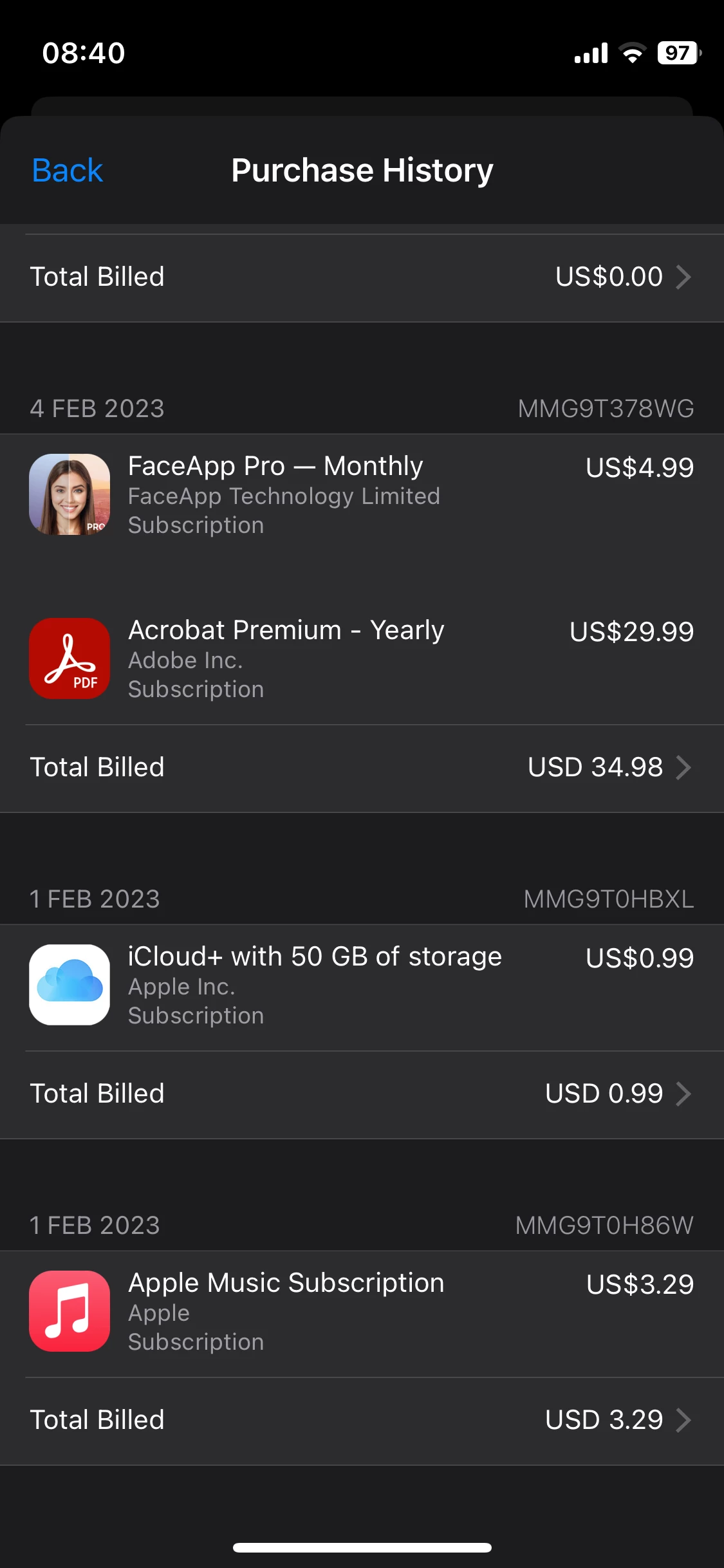Open the US$0.00 Total Billed receipt
Image resolution: width=724 pixels, height=1568 pixels.
[362, 277]
